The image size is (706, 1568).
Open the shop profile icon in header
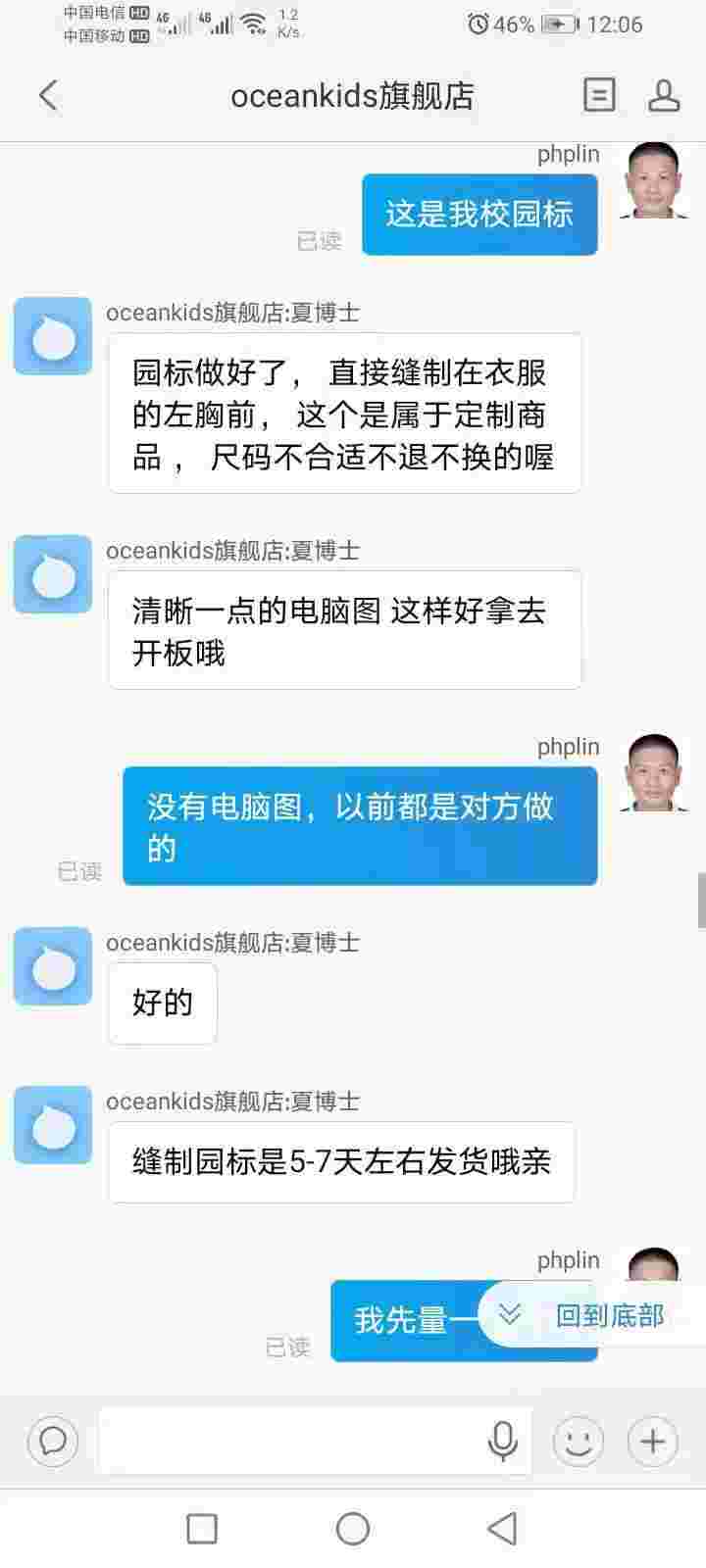click(x=664, y=95)
